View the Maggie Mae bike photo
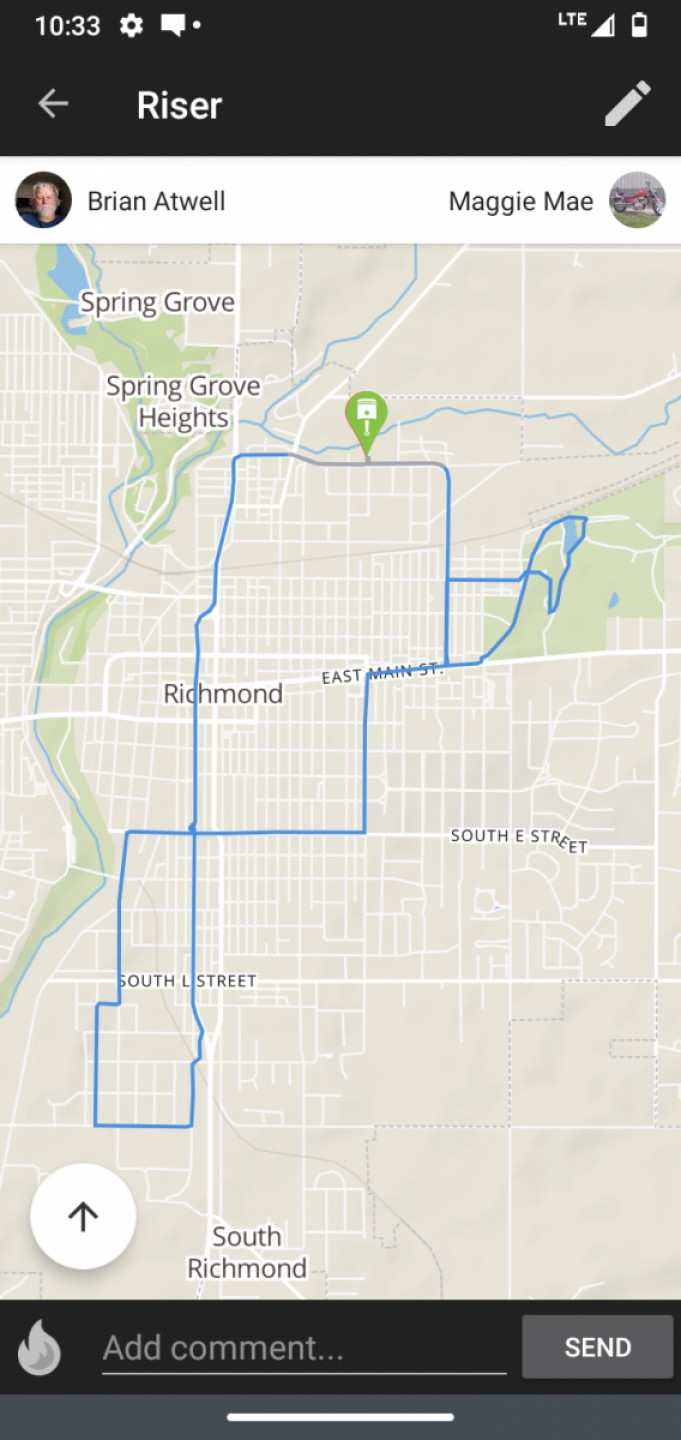The width and height of the screenshot is (681, 1440). pos(637,200)
